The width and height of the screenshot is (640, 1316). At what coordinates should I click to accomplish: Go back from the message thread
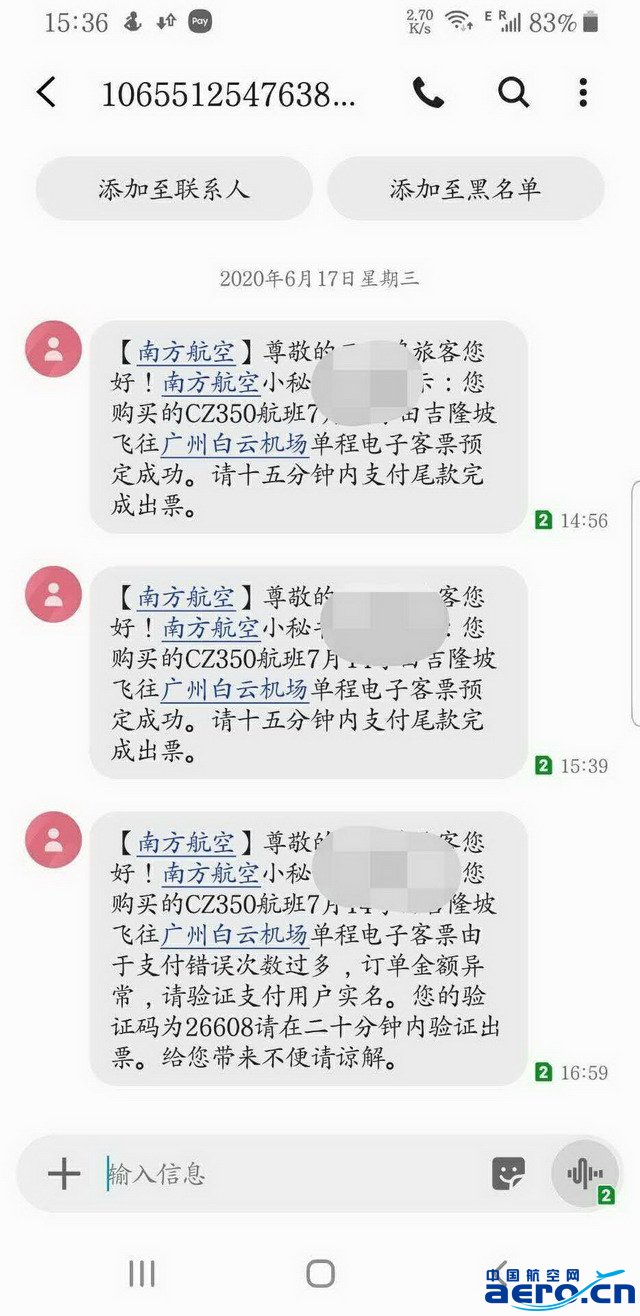(46, 93)
